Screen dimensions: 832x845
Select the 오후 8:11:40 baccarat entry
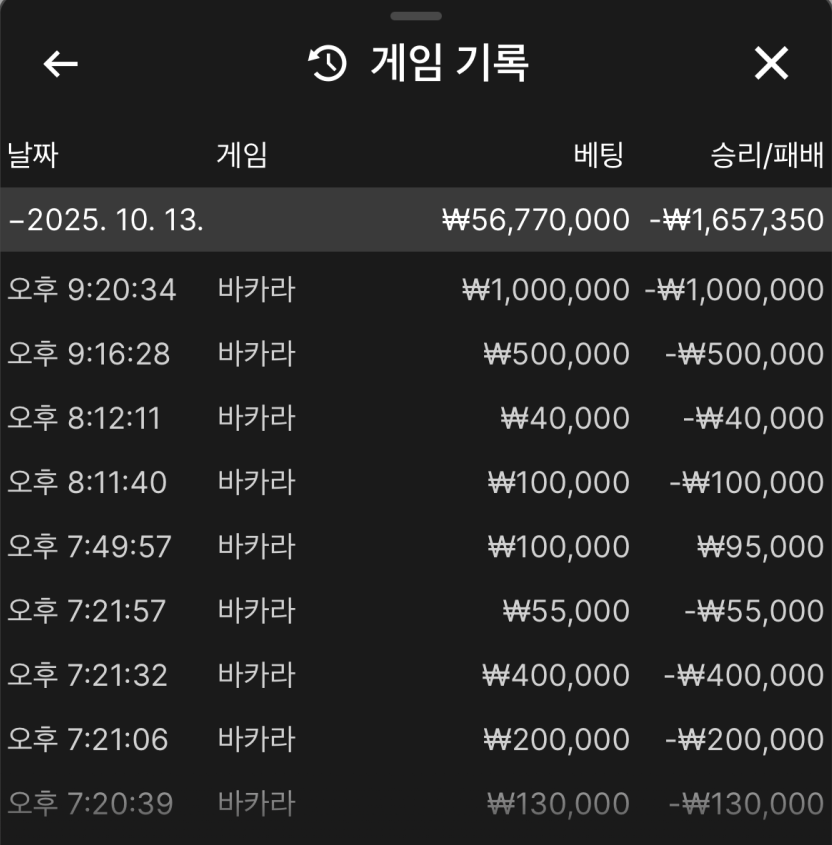(x=415, y=483)
